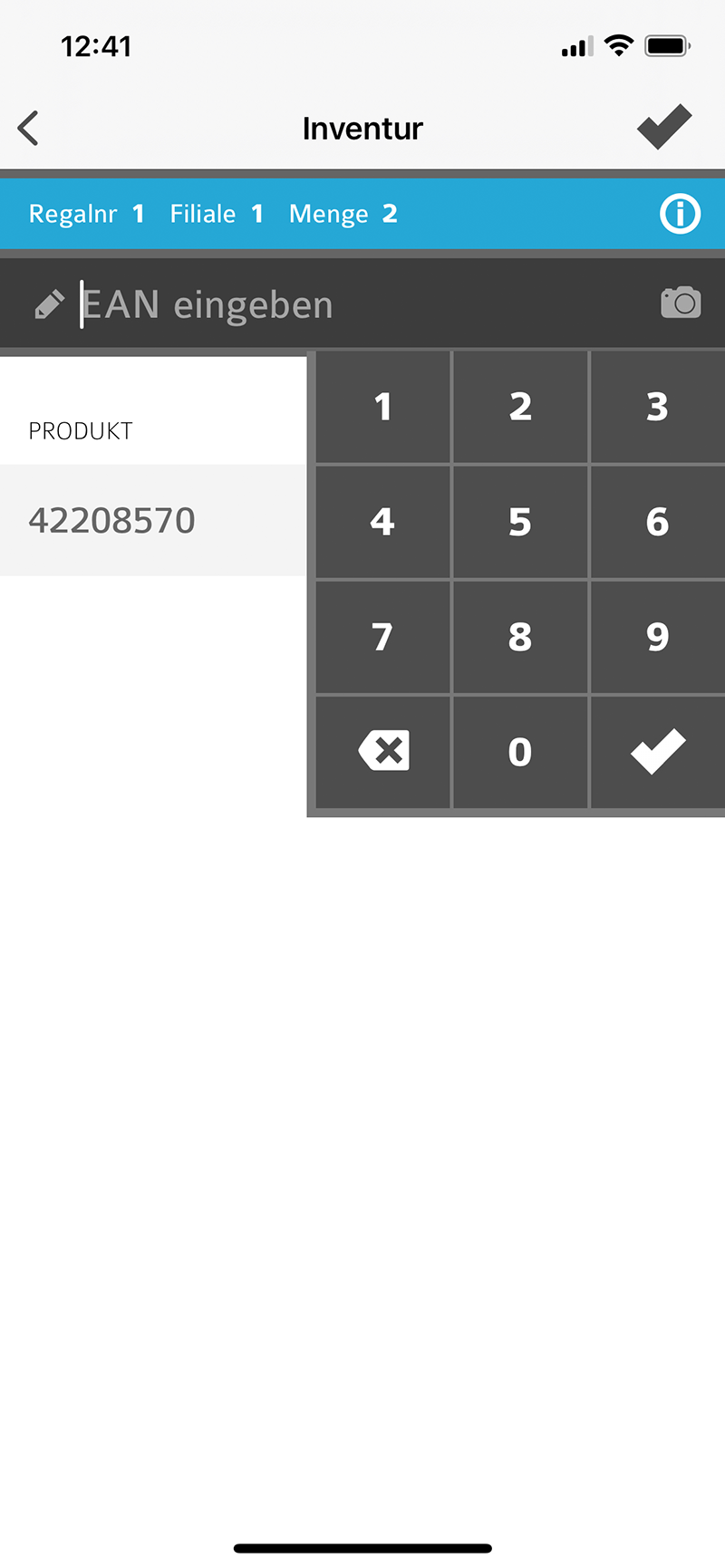Enter digit 2 on the keypad

click(x=520, y=408)
